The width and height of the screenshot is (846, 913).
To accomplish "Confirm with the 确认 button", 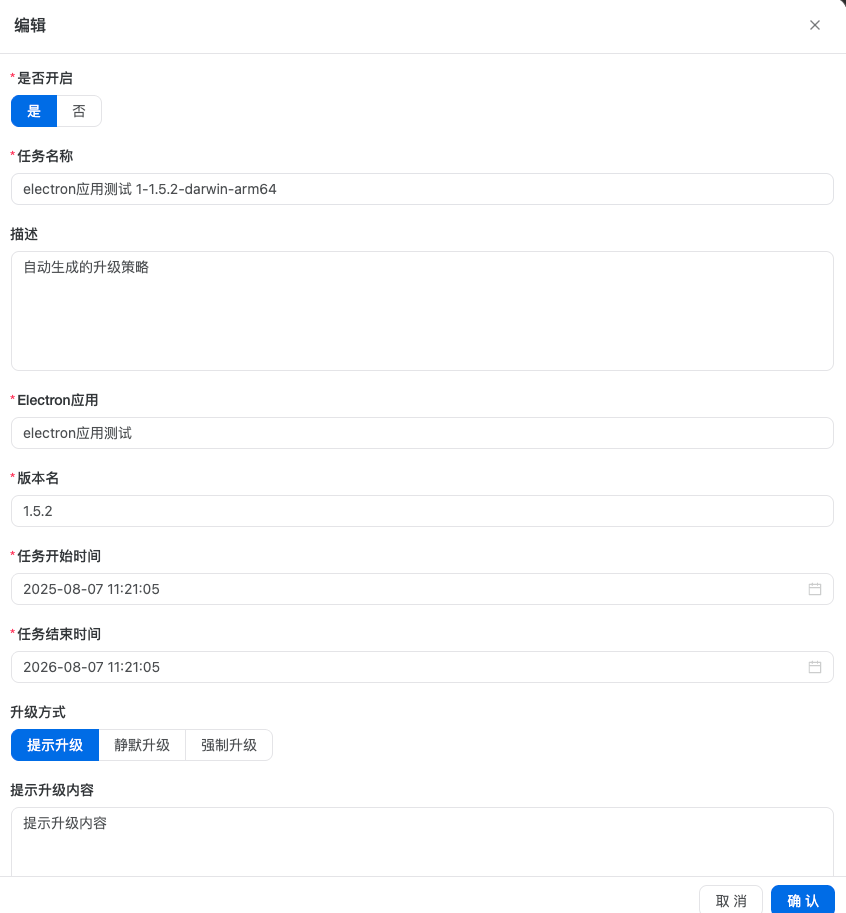I will 803,900.
